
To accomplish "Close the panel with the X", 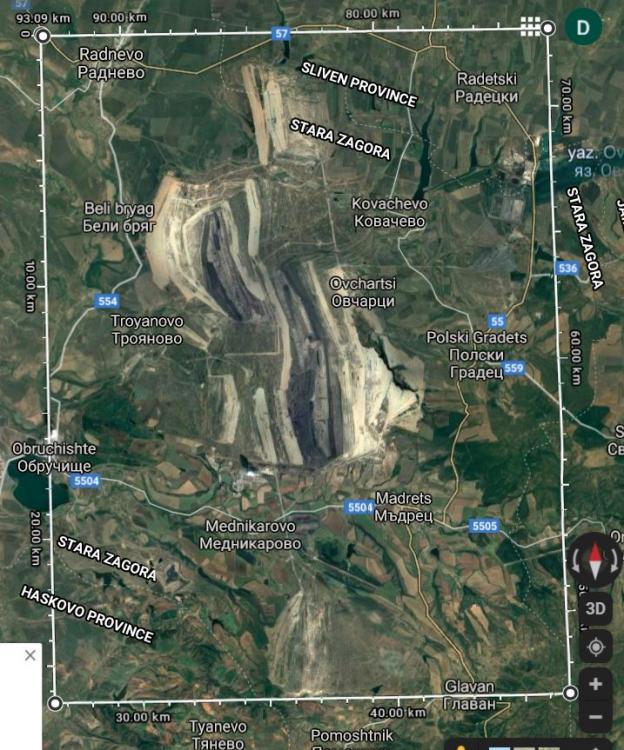I will [x=30, y=655].
